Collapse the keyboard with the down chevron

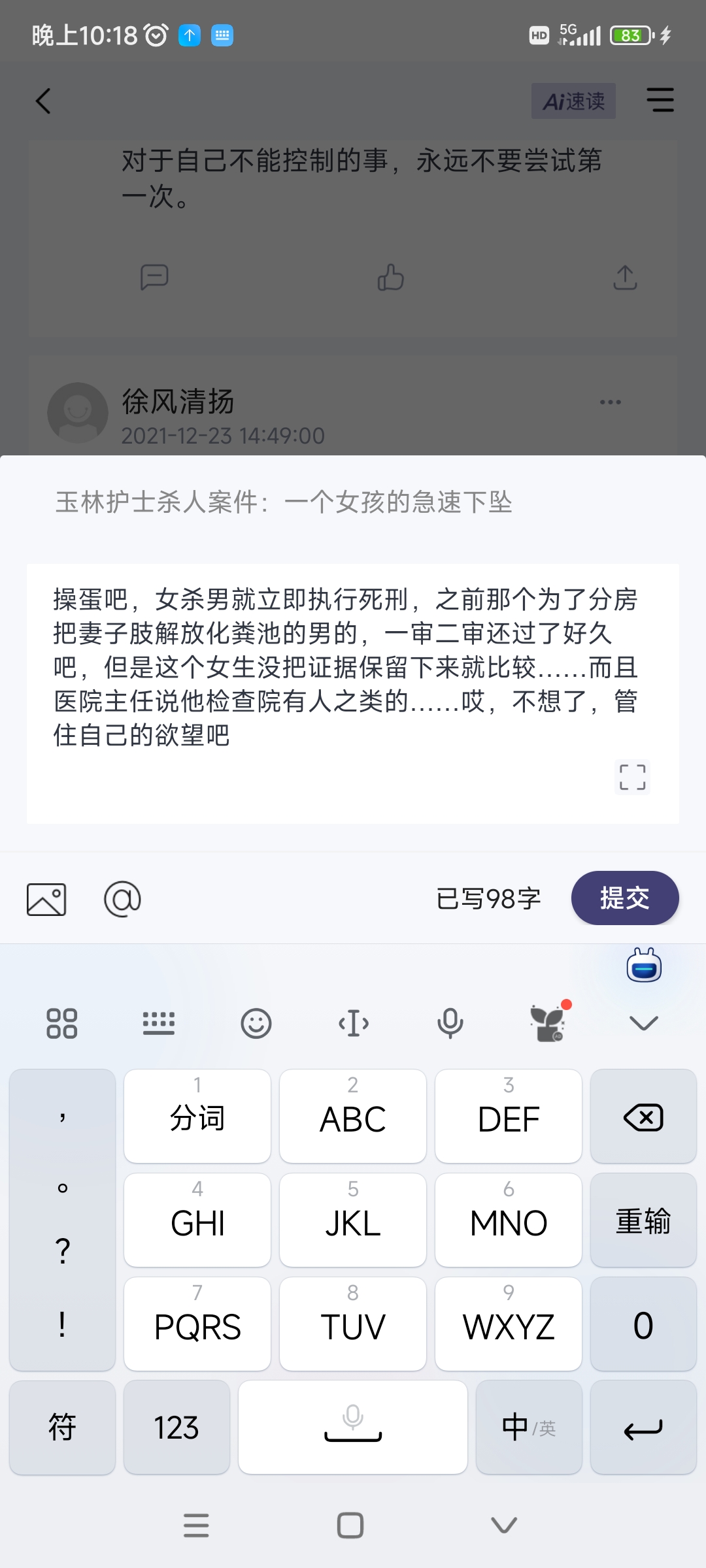click(x=643, y=1023)
